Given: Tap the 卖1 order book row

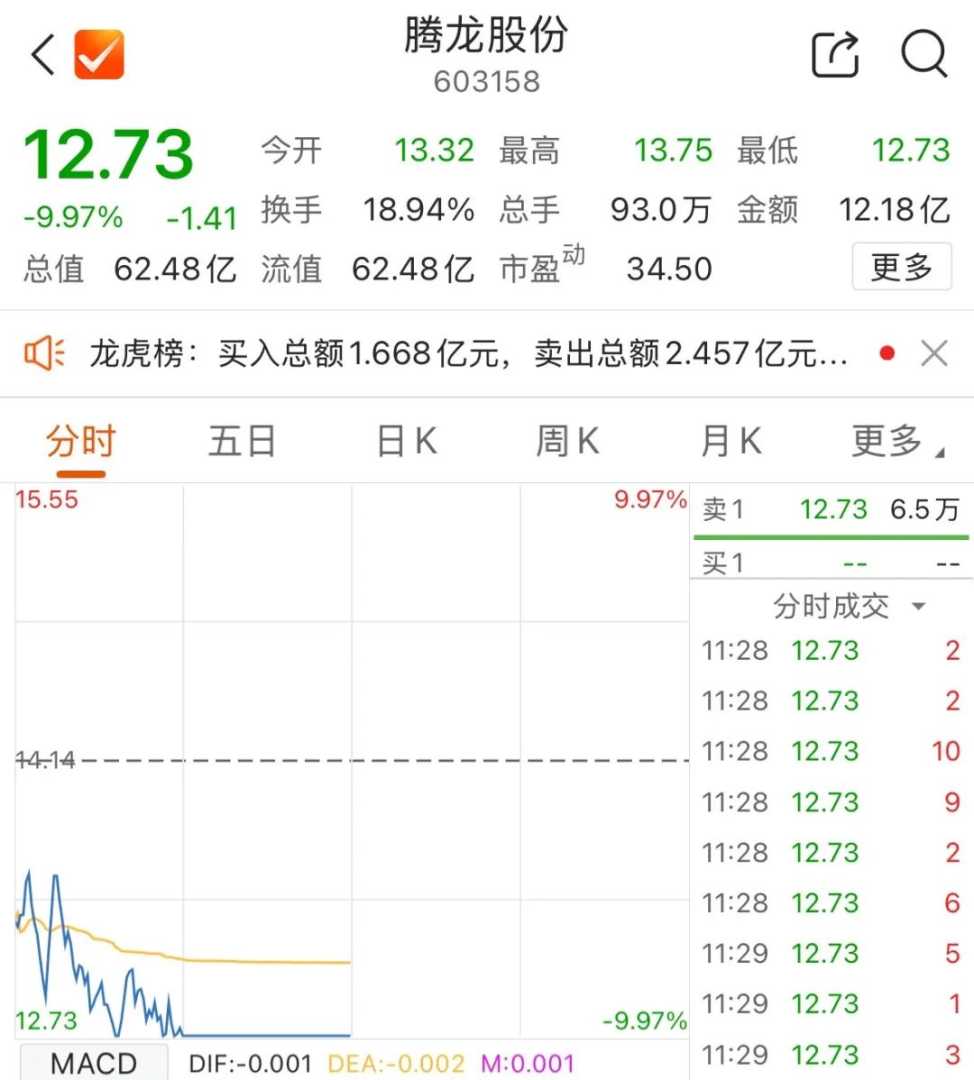Looking at the screenshot, I should point(830,510).
